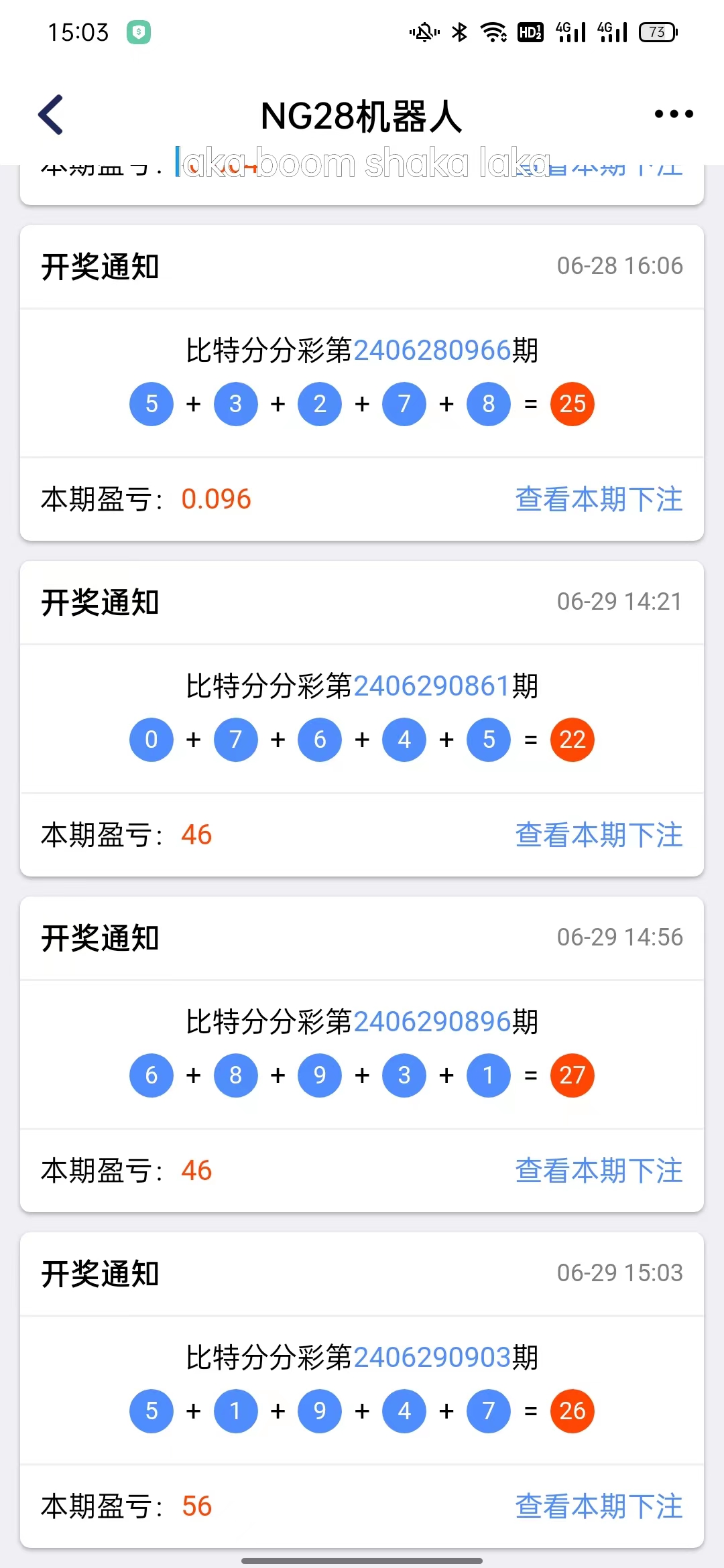
Task: Tap the orange result circle showing 26
Action: (x=572, y=1411)
